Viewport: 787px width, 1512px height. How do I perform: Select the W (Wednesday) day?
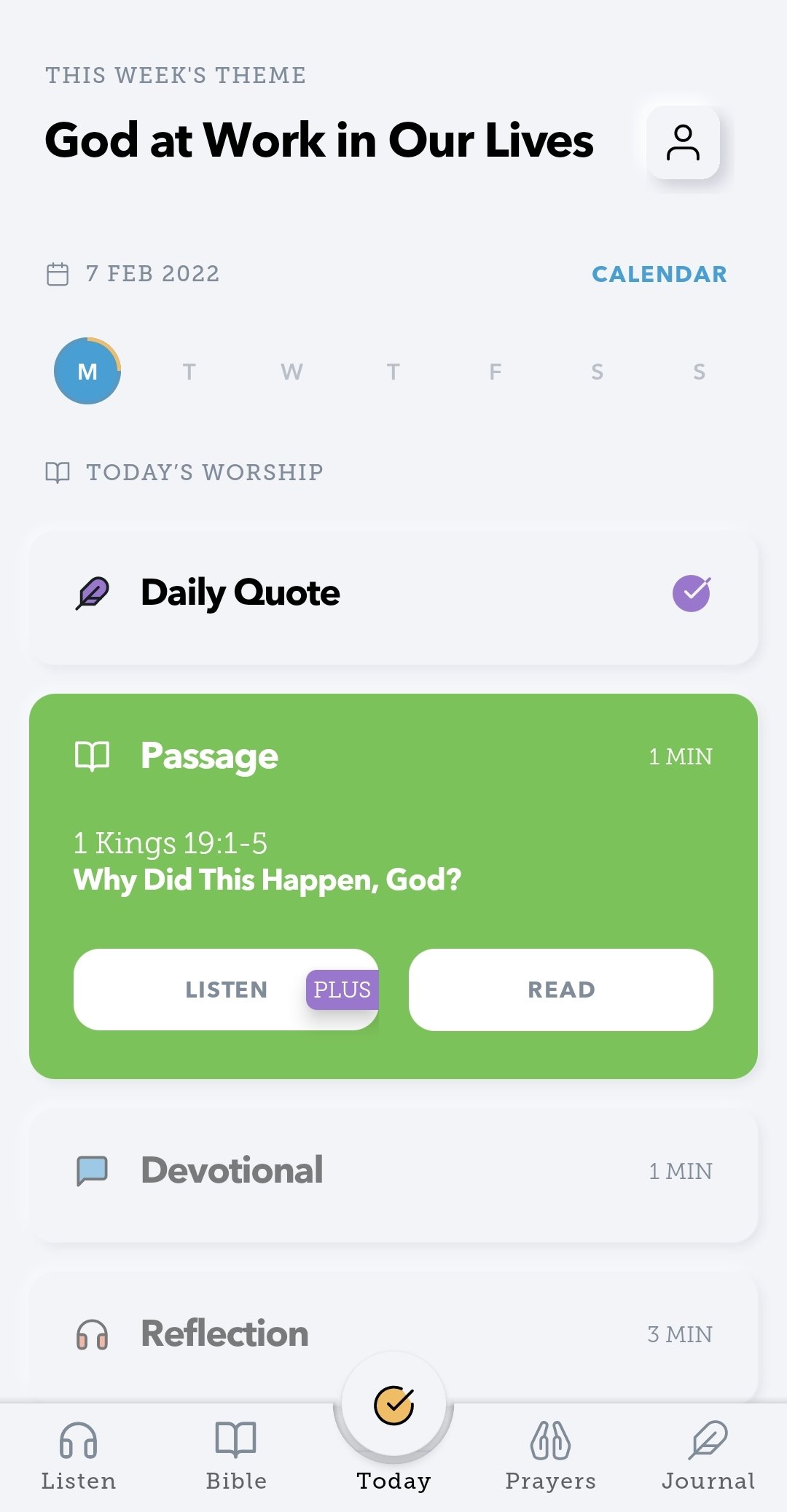coord(291,372)
